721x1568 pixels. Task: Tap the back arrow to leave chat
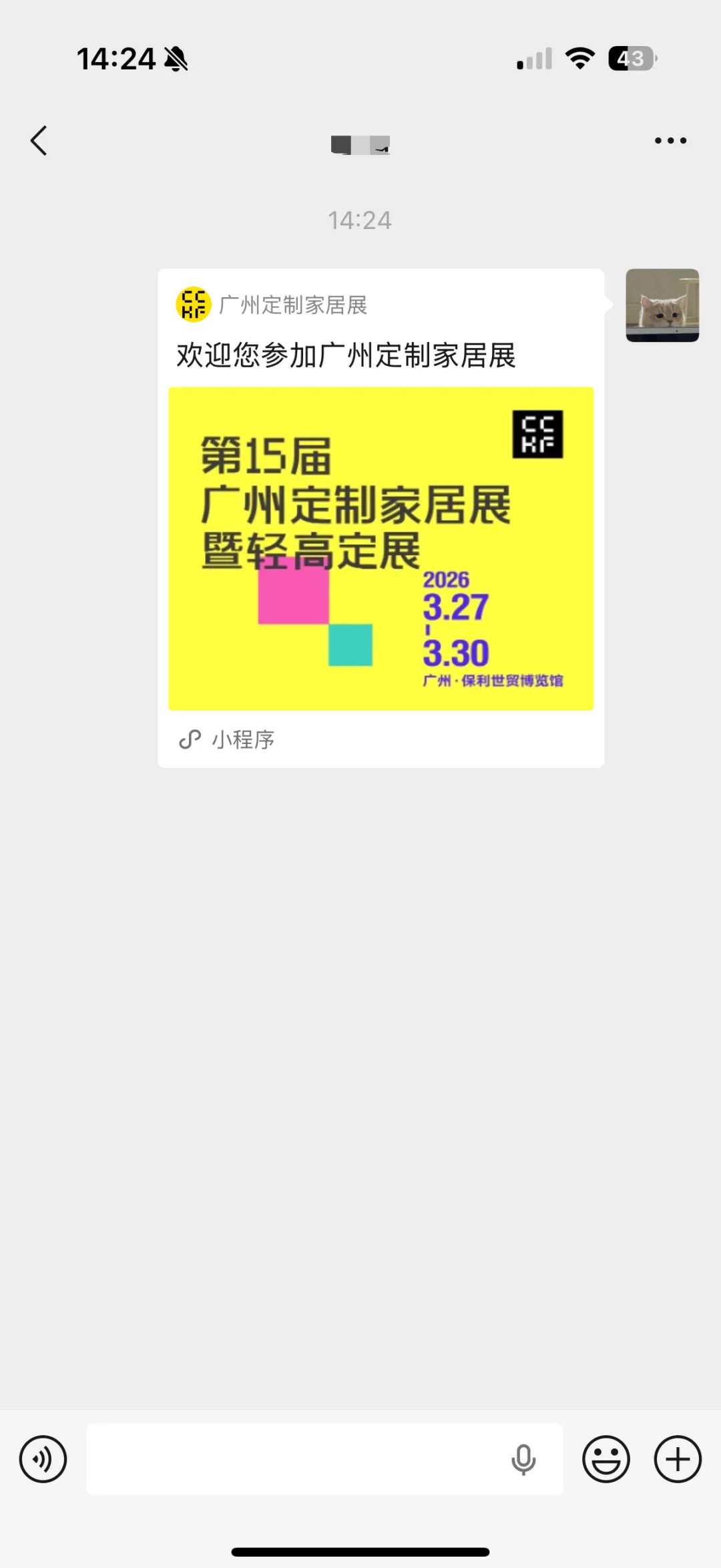coord(38,141)
